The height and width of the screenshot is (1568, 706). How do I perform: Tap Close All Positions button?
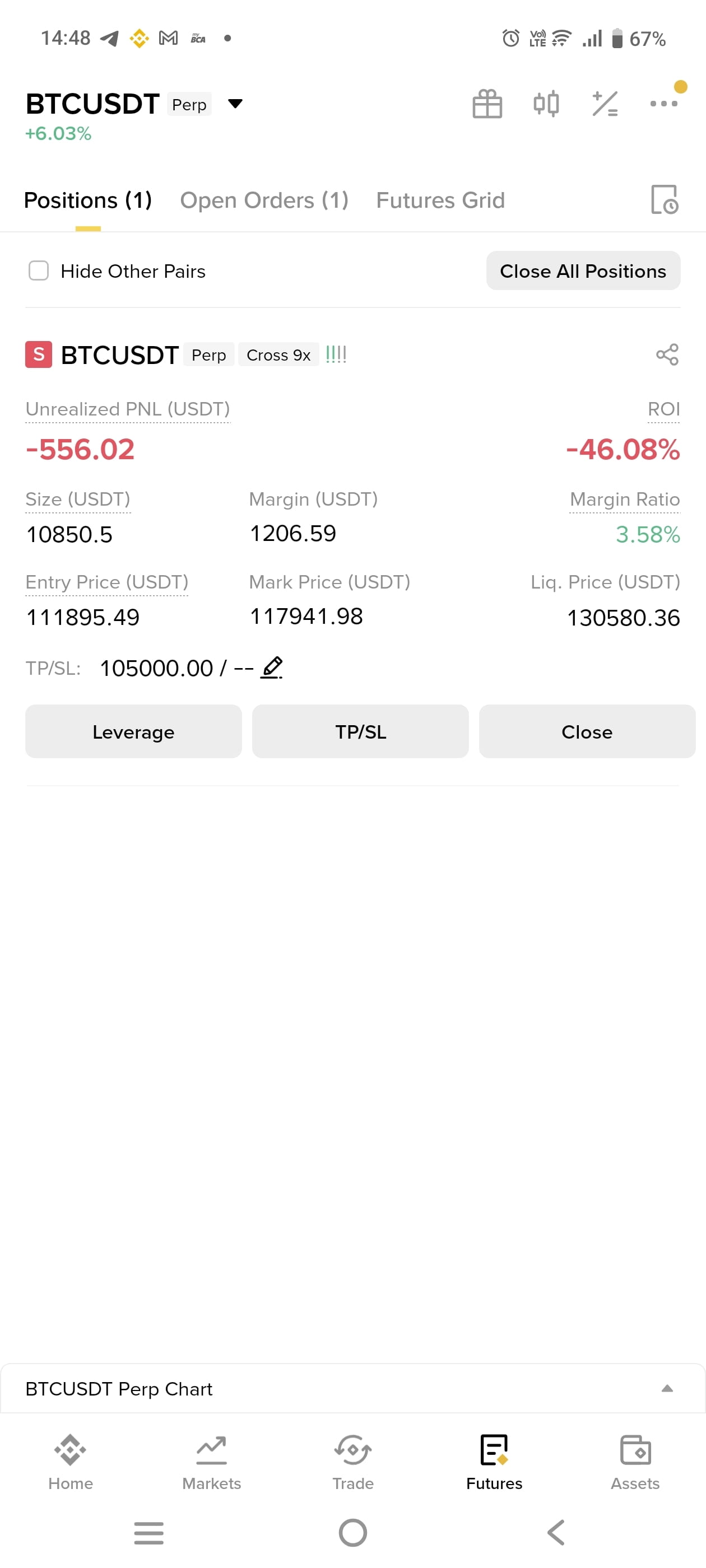[x=583, y=271]
